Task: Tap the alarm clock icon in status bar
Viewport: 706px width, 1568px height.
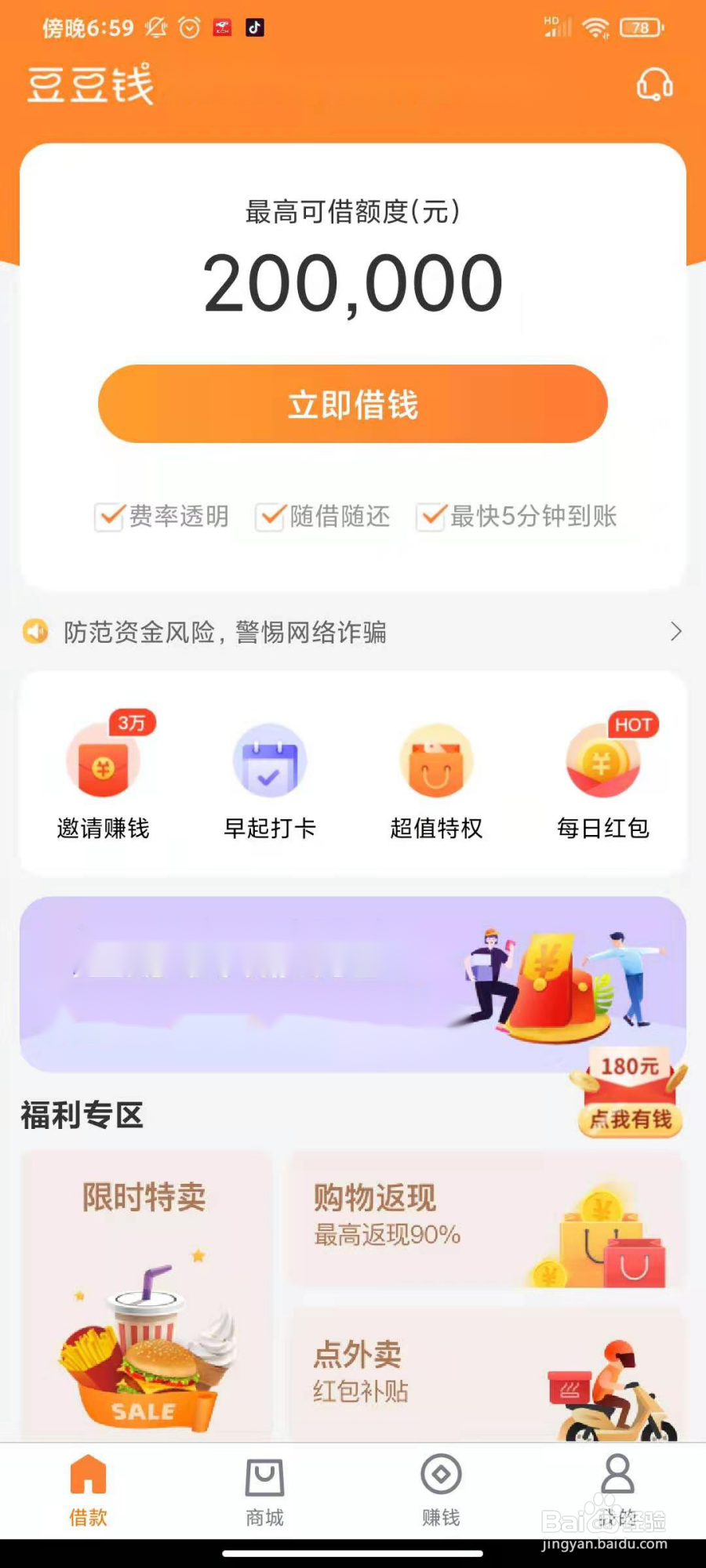Action: (x=188, y=27)
